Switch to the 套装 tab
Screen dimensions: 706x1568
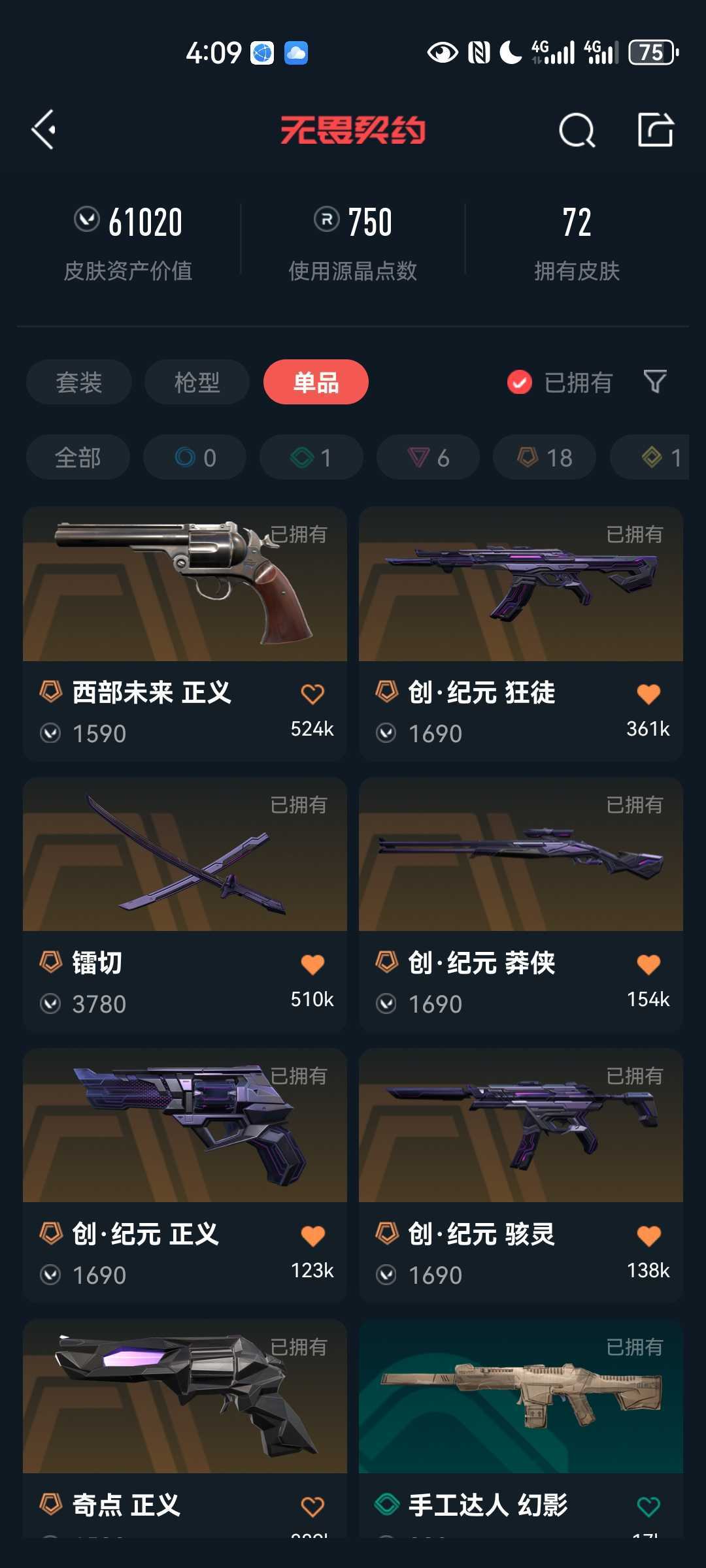[x=79, y=382]
